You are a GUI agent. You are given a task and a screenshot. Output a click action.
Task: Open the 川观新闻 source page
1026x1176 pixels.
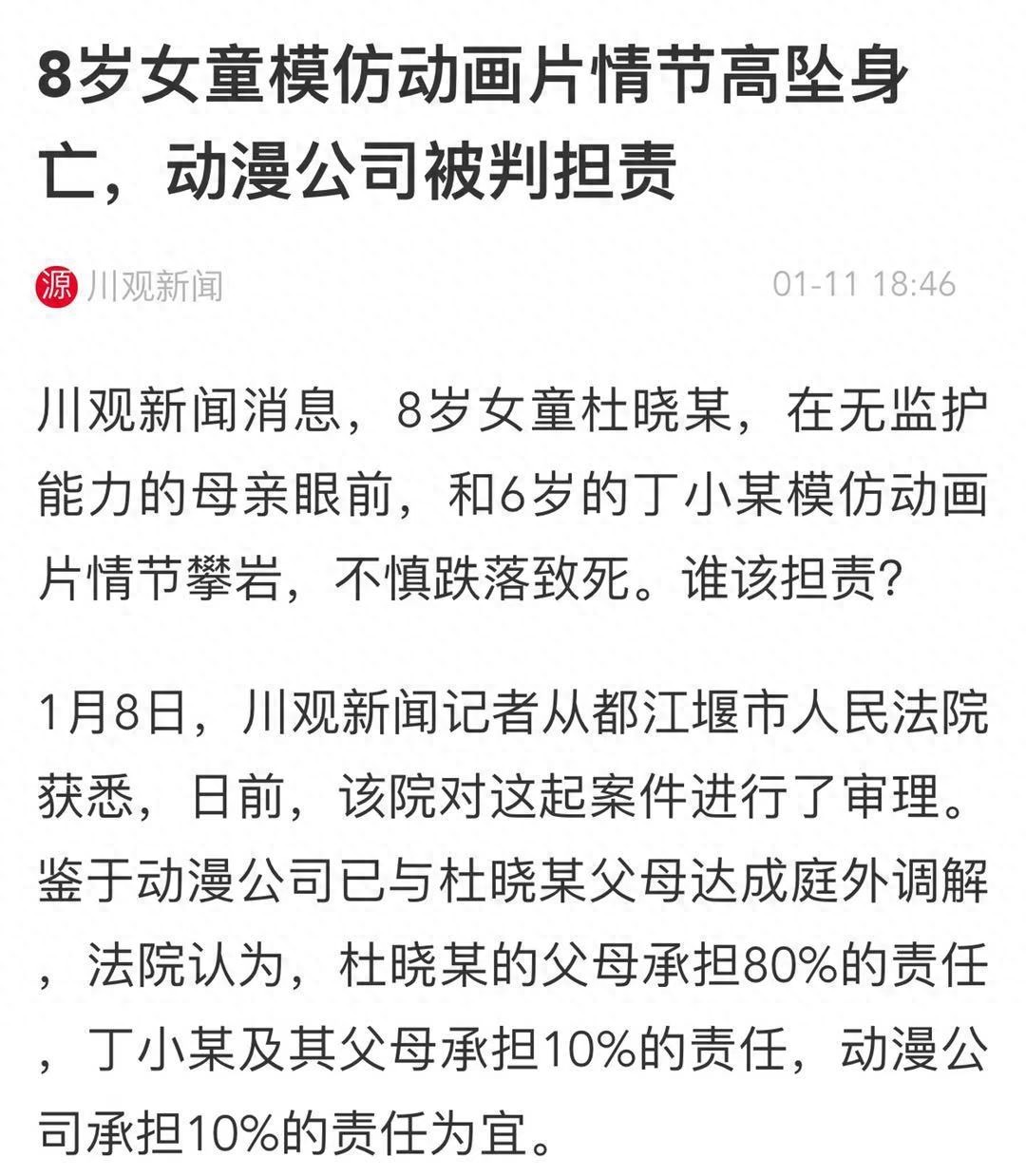pos(154,284)
